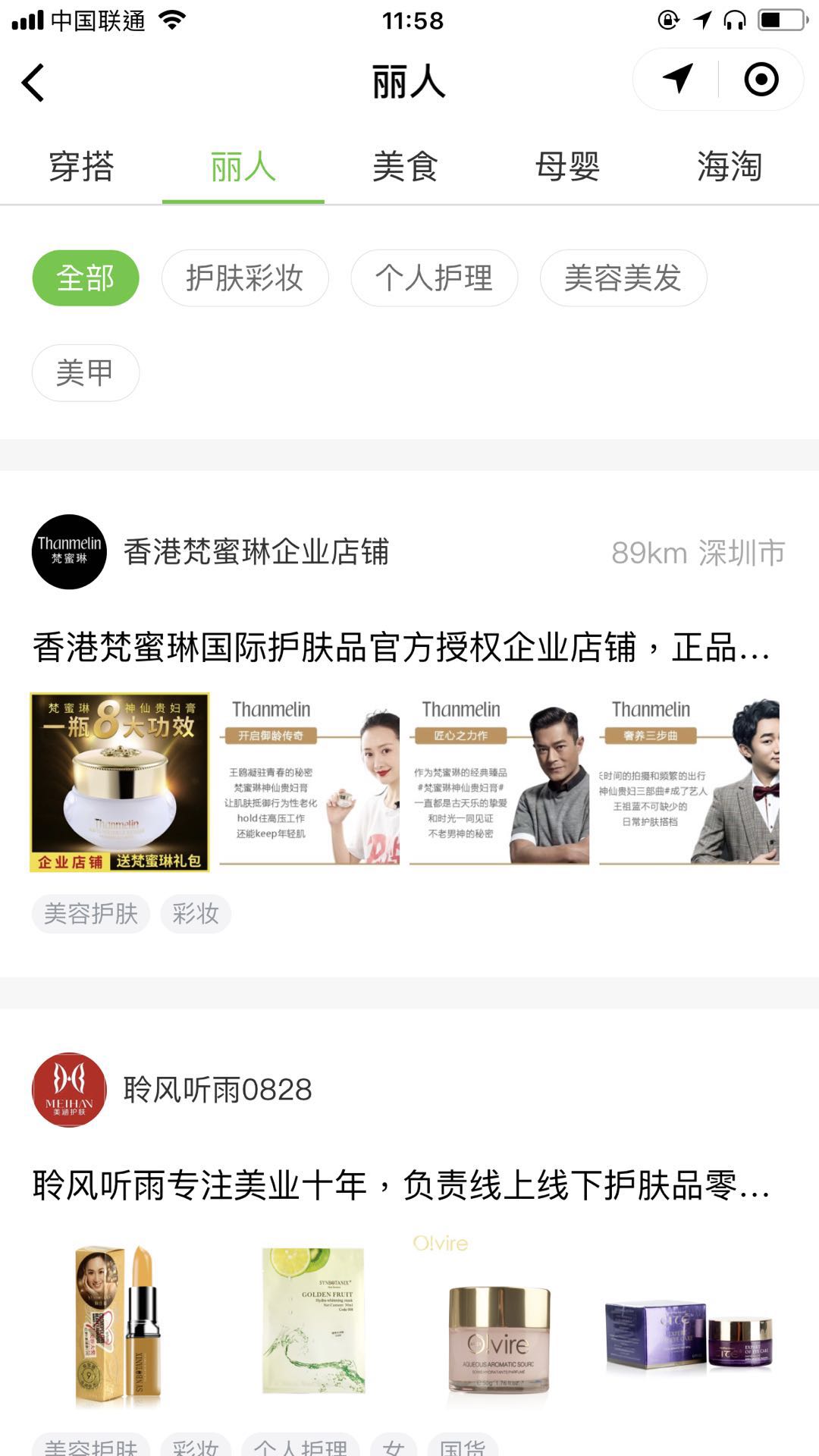Tap the circular target button in capsule
The width and height of the screenshot is (819, 1456).
pyautogui.click(x=761, y=79)
